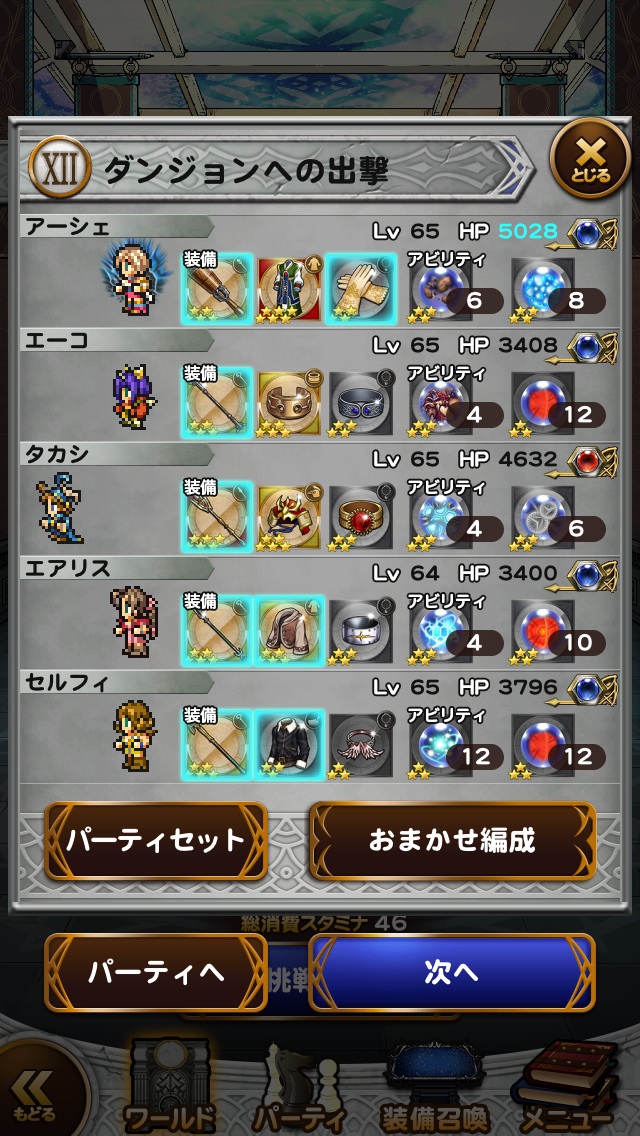Open エアリス's second ability with 10 uses

pos(543,631)
